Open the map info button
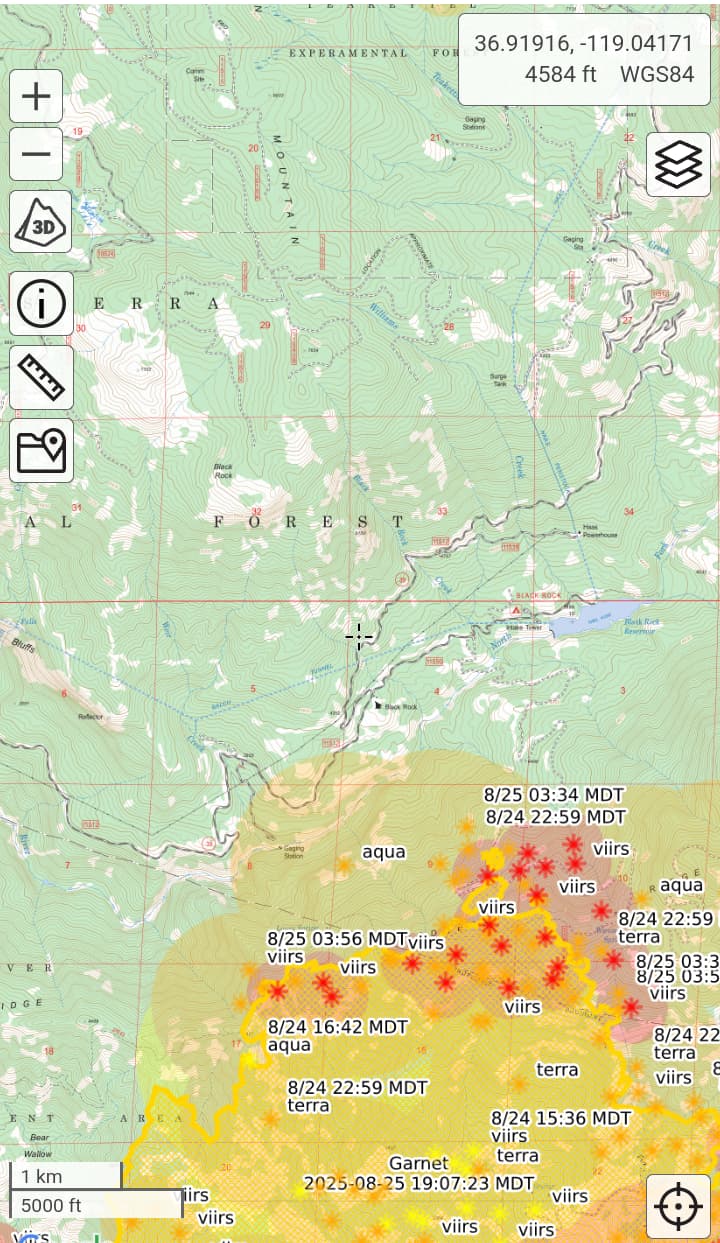The image size is (720, 1243). [x=41, y=303]
